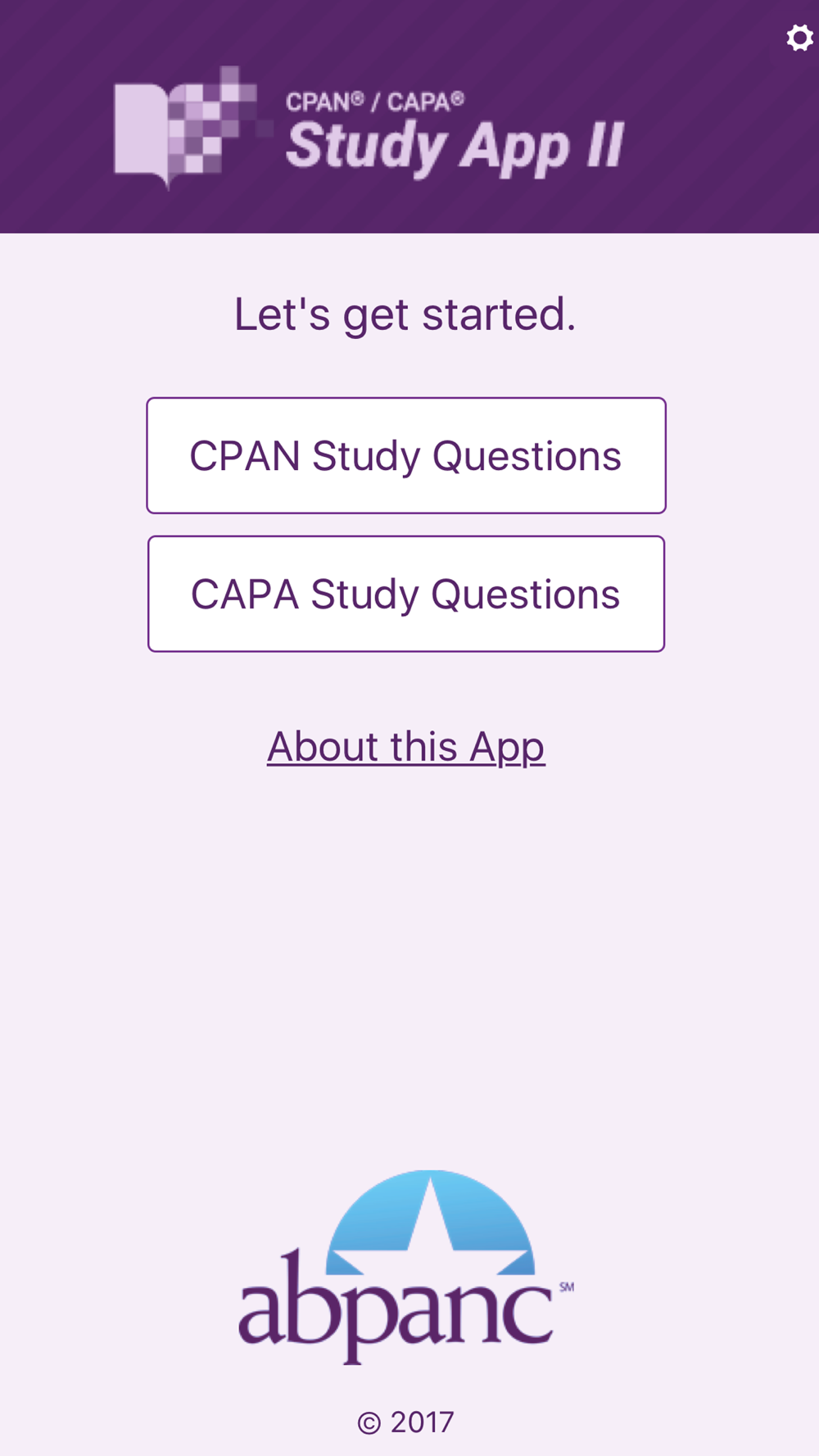Open the About this App link
The image size is (819, 1456).
tap(406, 747)
